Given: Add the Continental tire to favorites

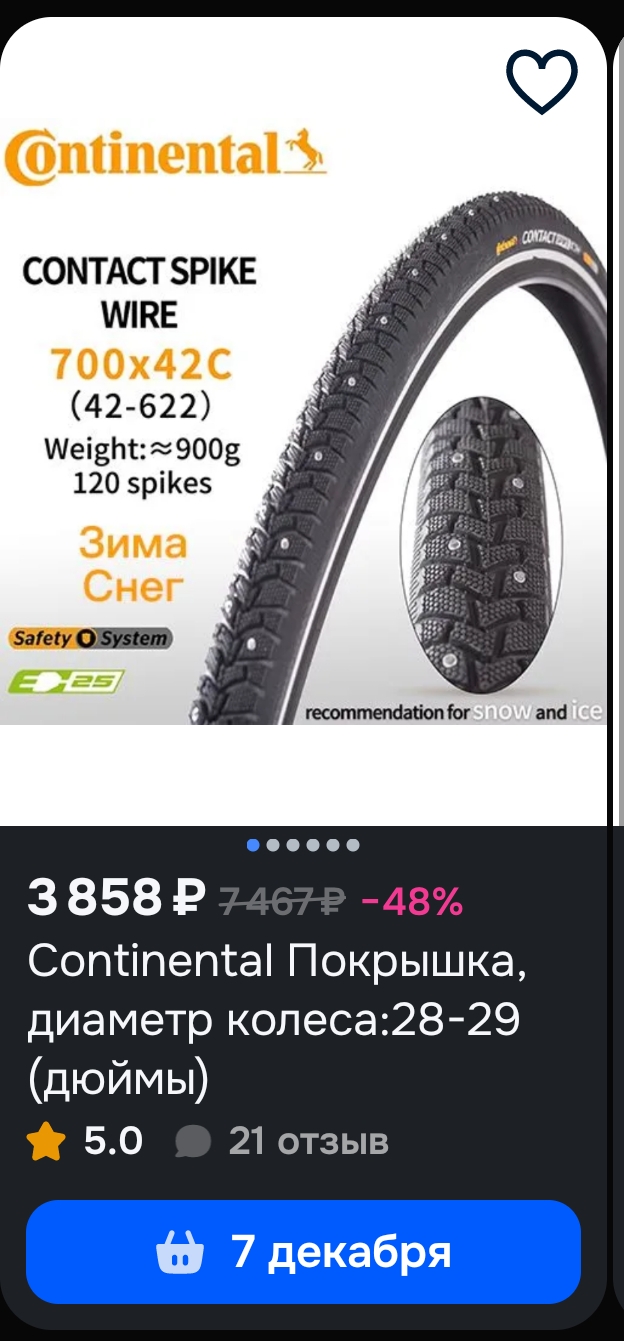Looking at the screenshot, I should [x=542, y=80].
